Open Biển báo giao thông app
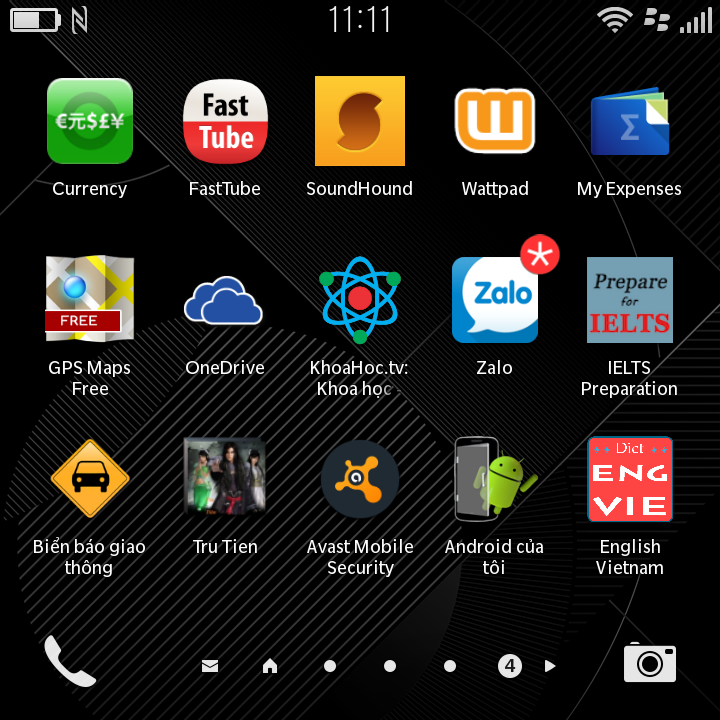The height and width of the screenshot is (720, 720). pos(89,479)
